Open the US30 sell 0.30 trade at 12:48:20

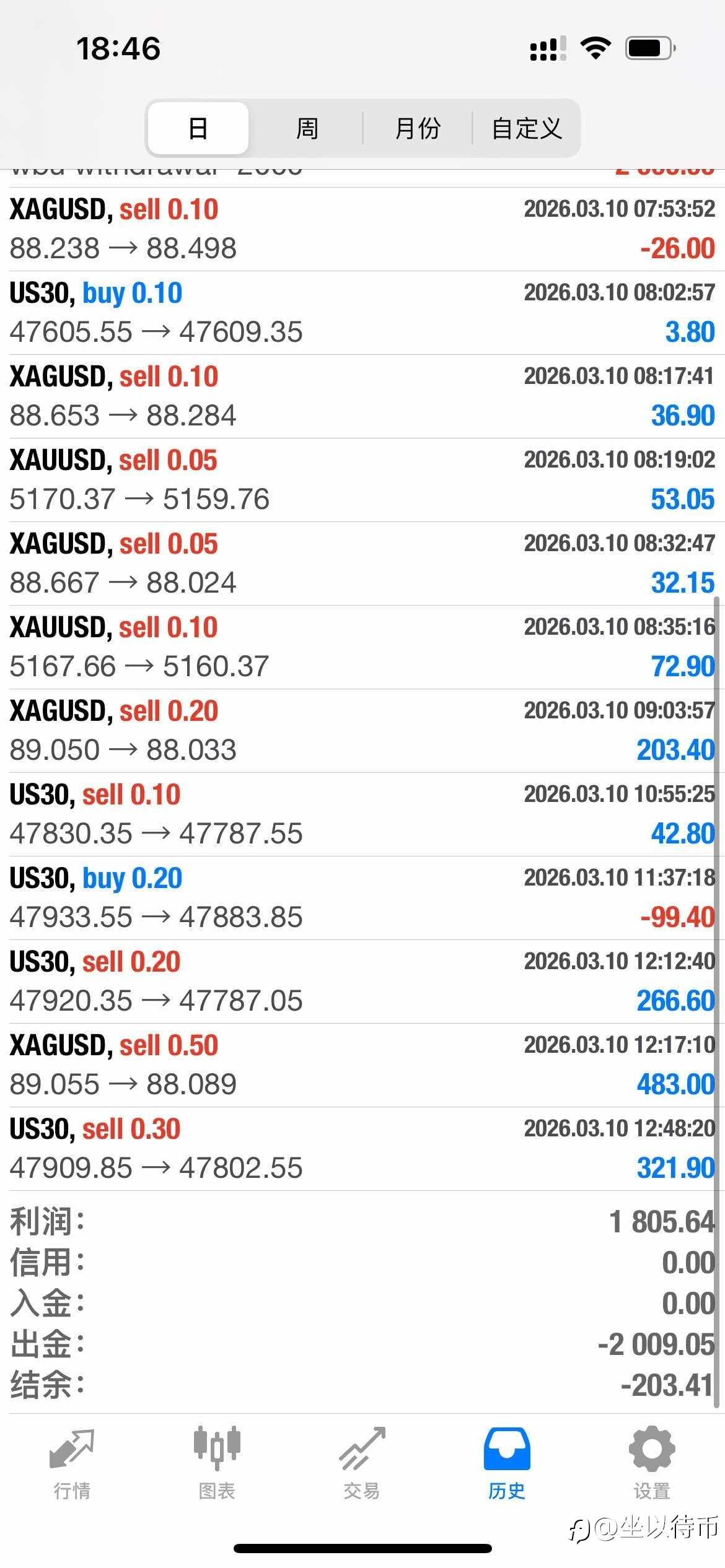(362, 1149)
